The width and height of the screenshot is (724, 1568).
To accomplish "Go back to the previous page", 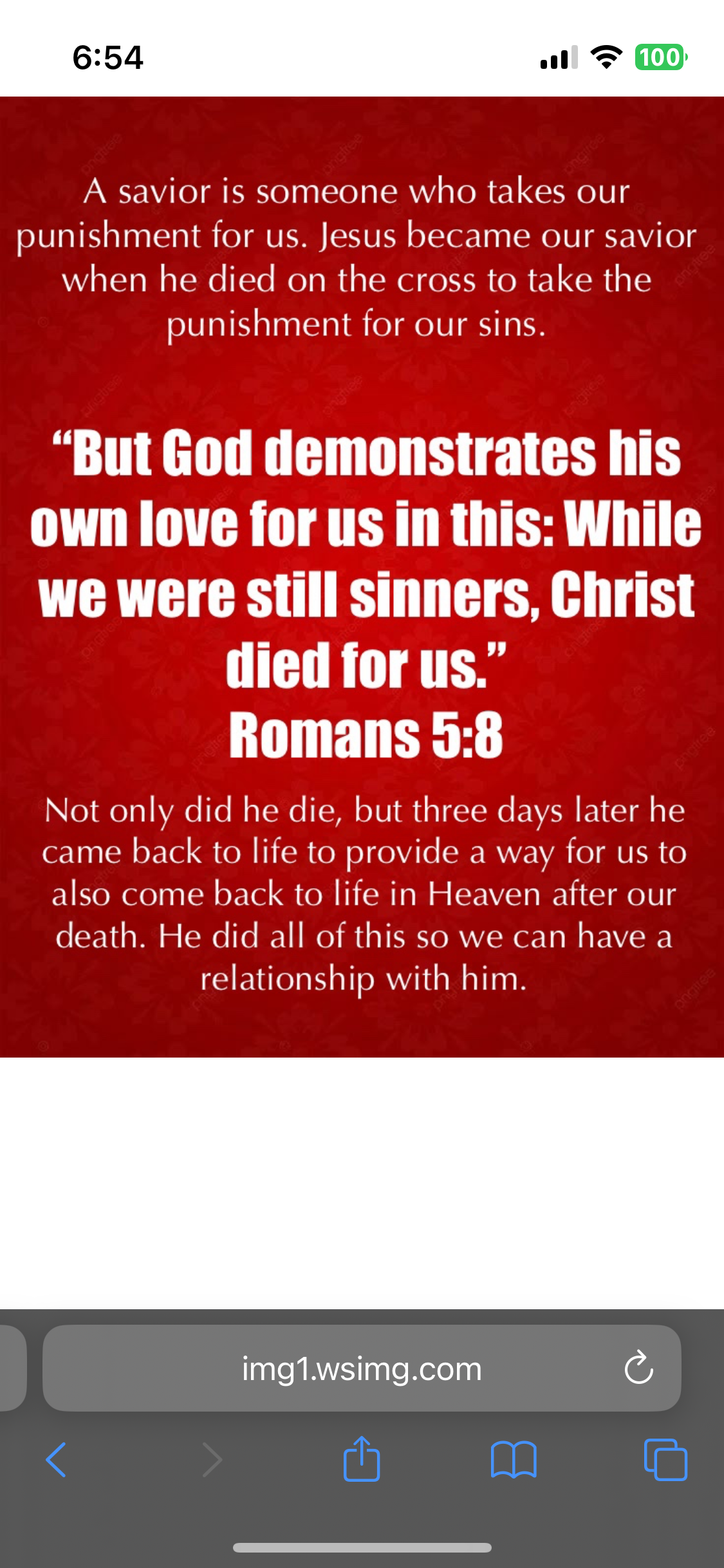I will click(x=56, y=1460).
